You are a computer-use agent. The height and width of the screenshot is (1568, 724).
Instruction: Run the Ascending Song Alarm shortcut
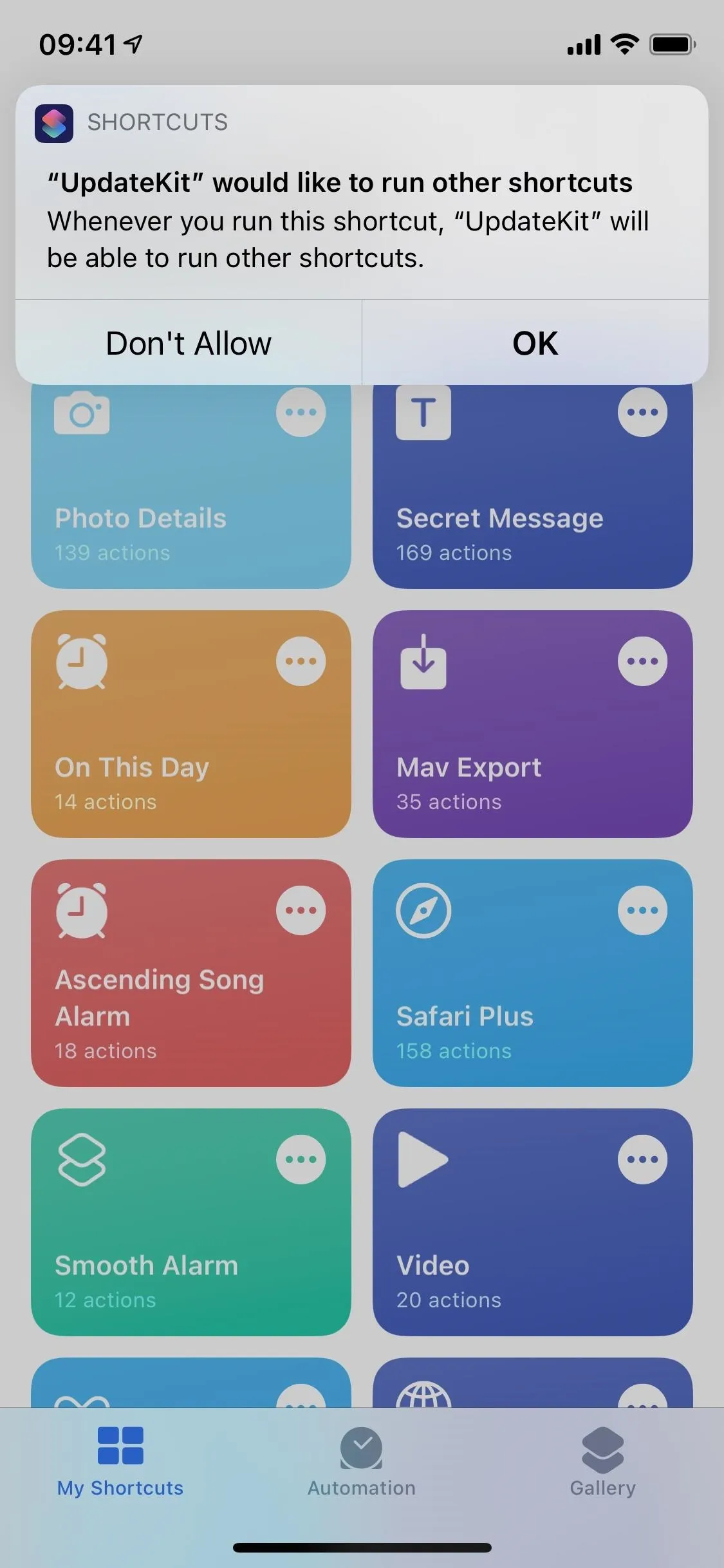tap(191, 973)
